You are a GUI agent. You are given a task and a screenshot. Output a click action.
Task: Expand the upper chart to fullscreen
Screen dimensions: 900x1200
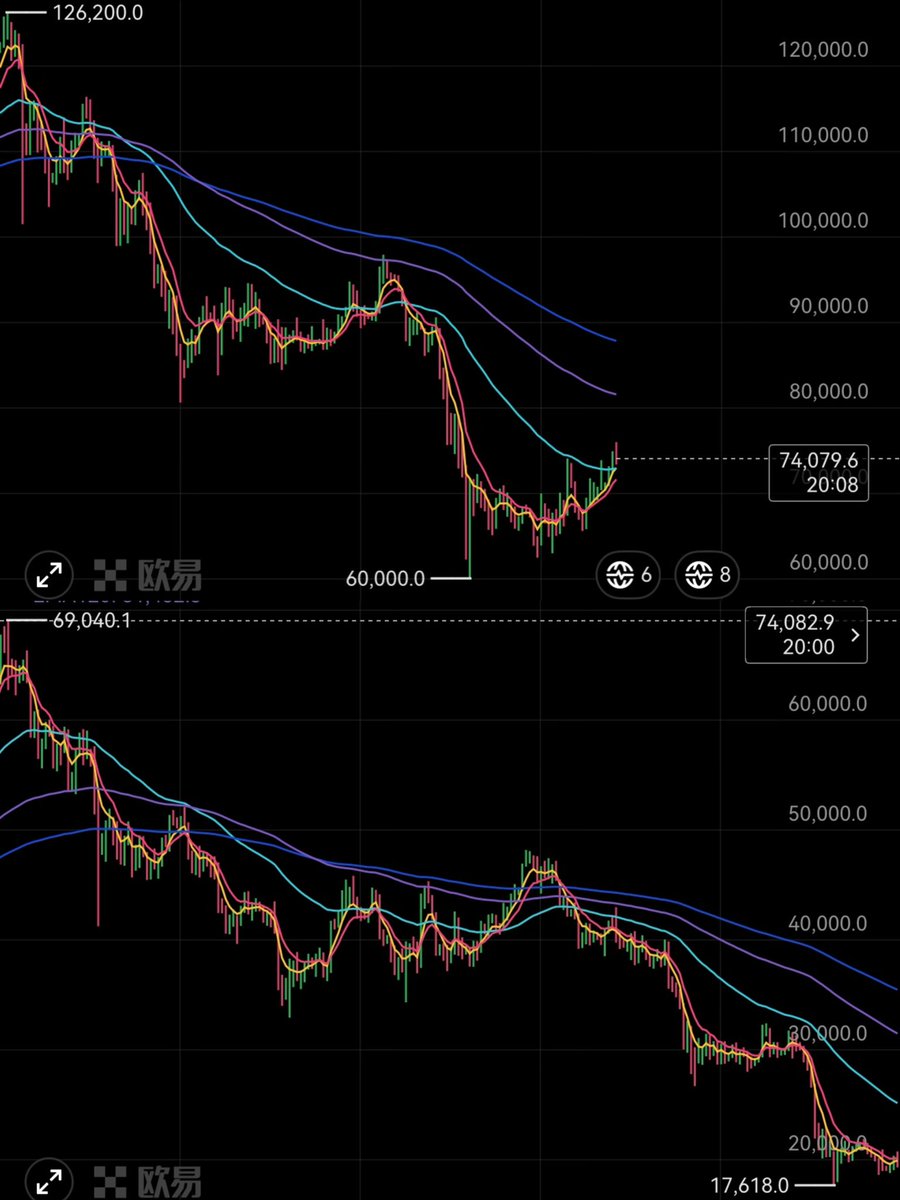[x=49, y=575]
